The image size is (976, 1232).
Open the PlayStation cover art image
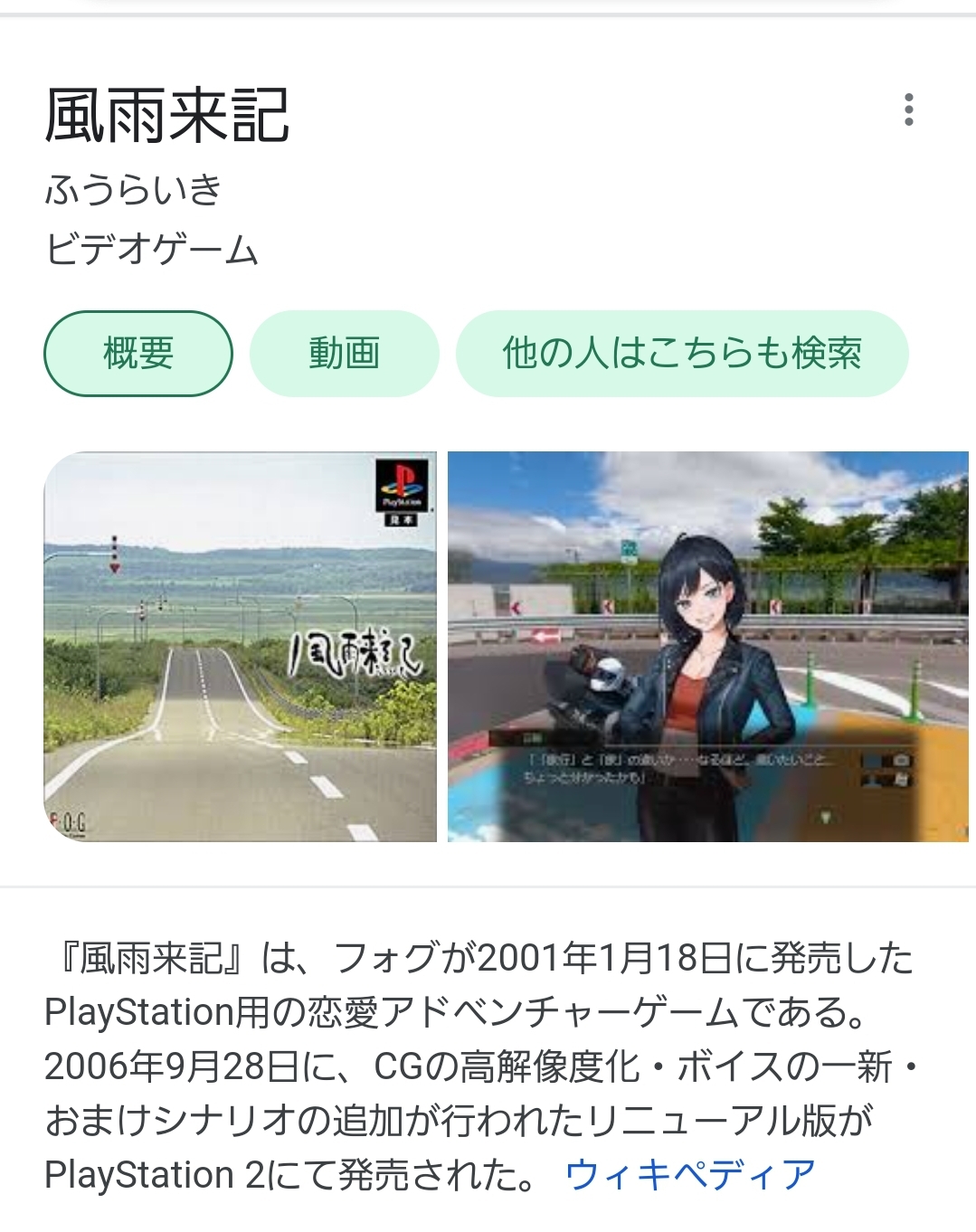click(240, 647)
